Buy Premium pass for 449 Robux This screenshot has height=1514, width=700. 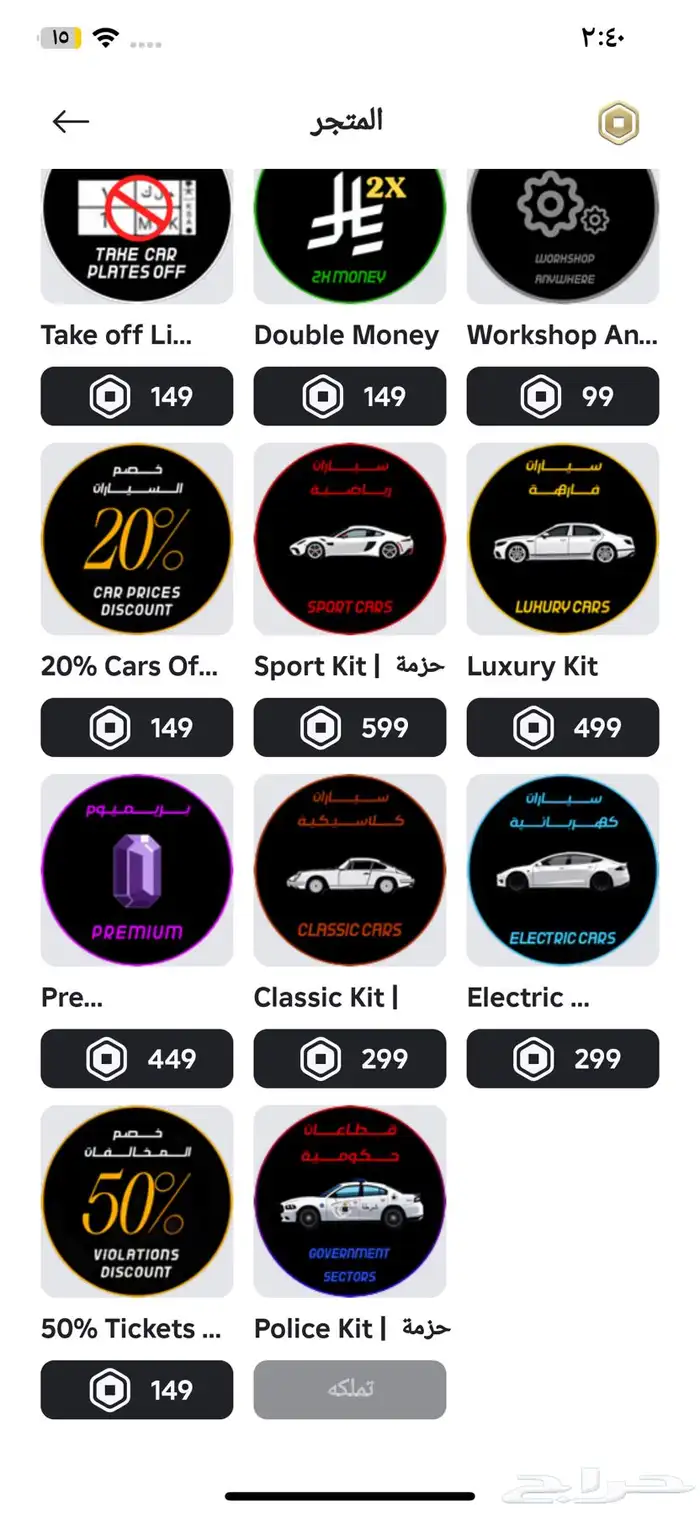pyautogui.click(x=137, y=1059)
